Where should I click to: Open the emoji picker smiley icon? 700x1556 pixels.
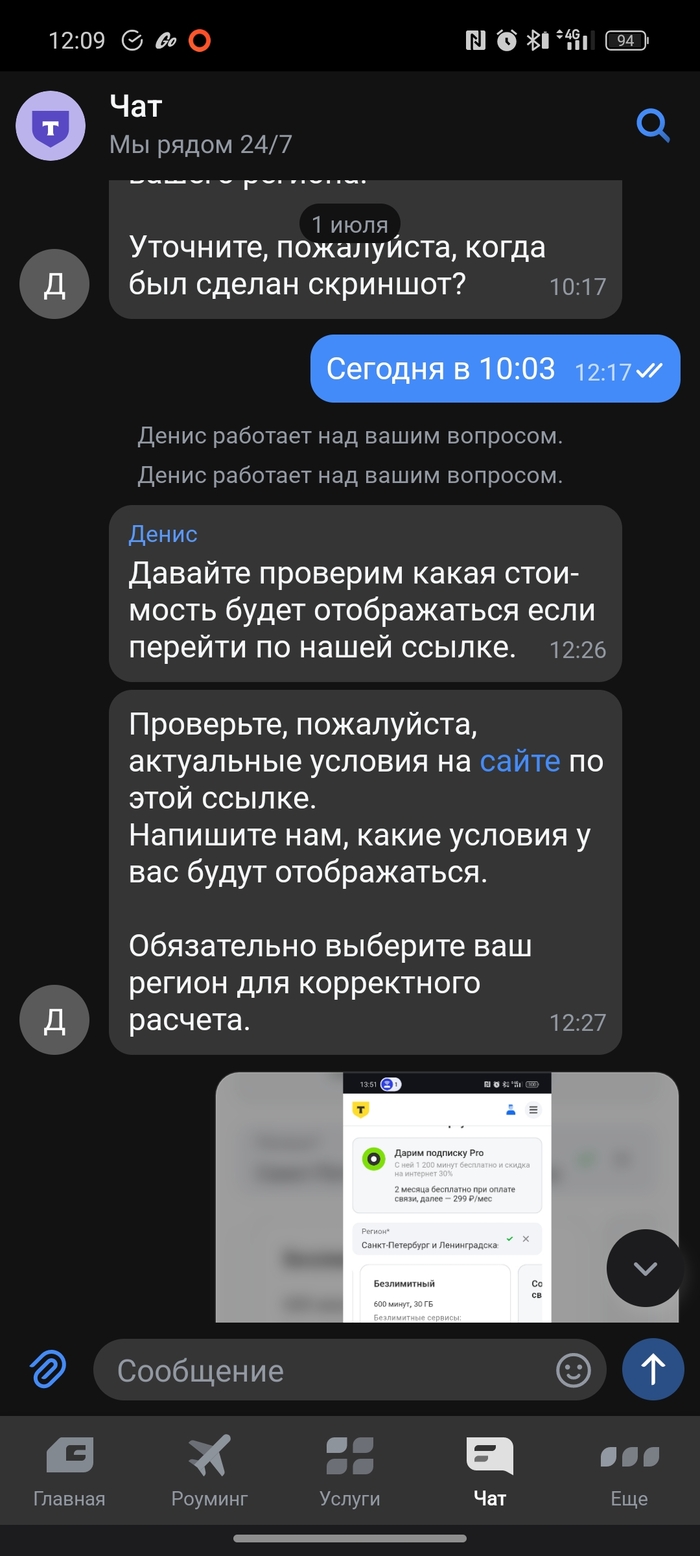pos(573,1370)
